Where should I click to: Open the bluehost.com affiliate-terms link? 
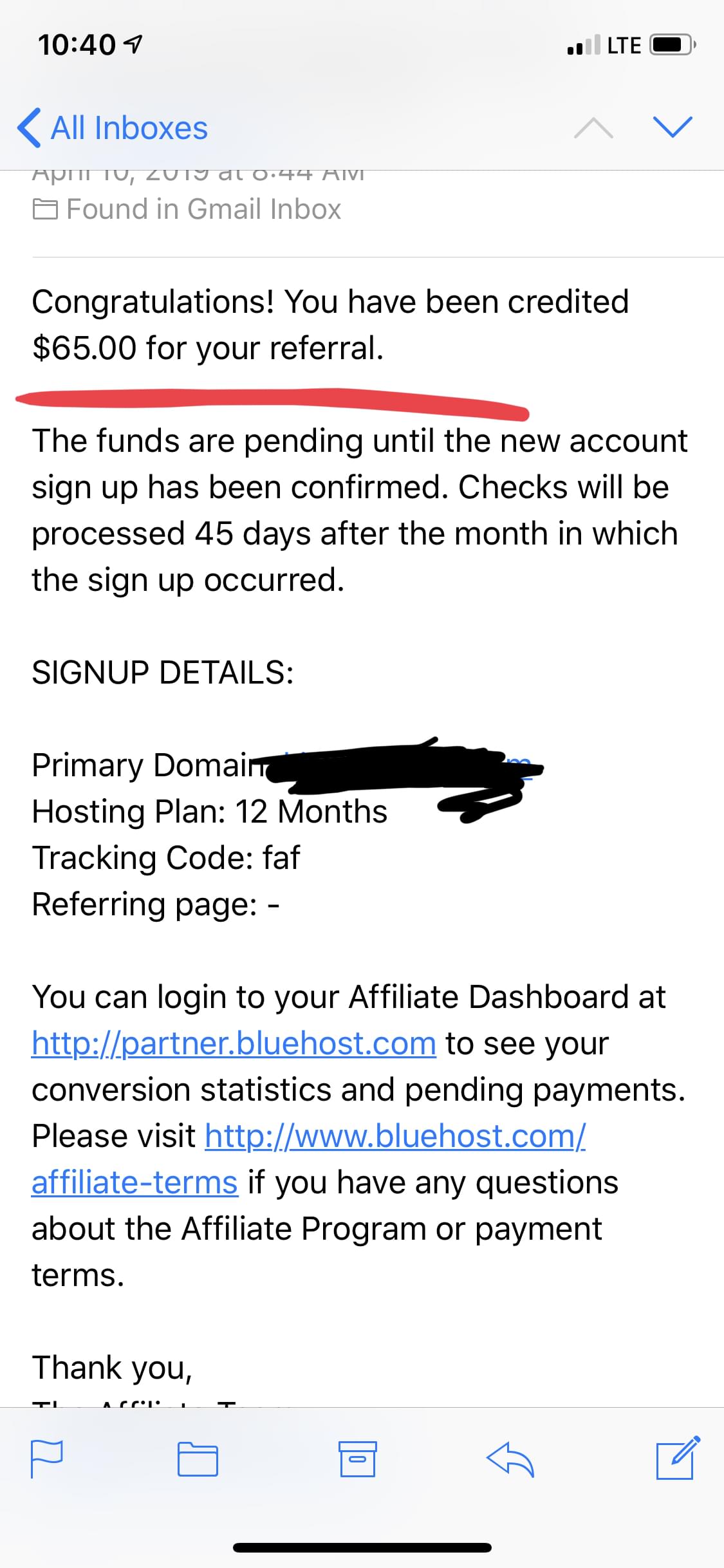click(394, 1136)
